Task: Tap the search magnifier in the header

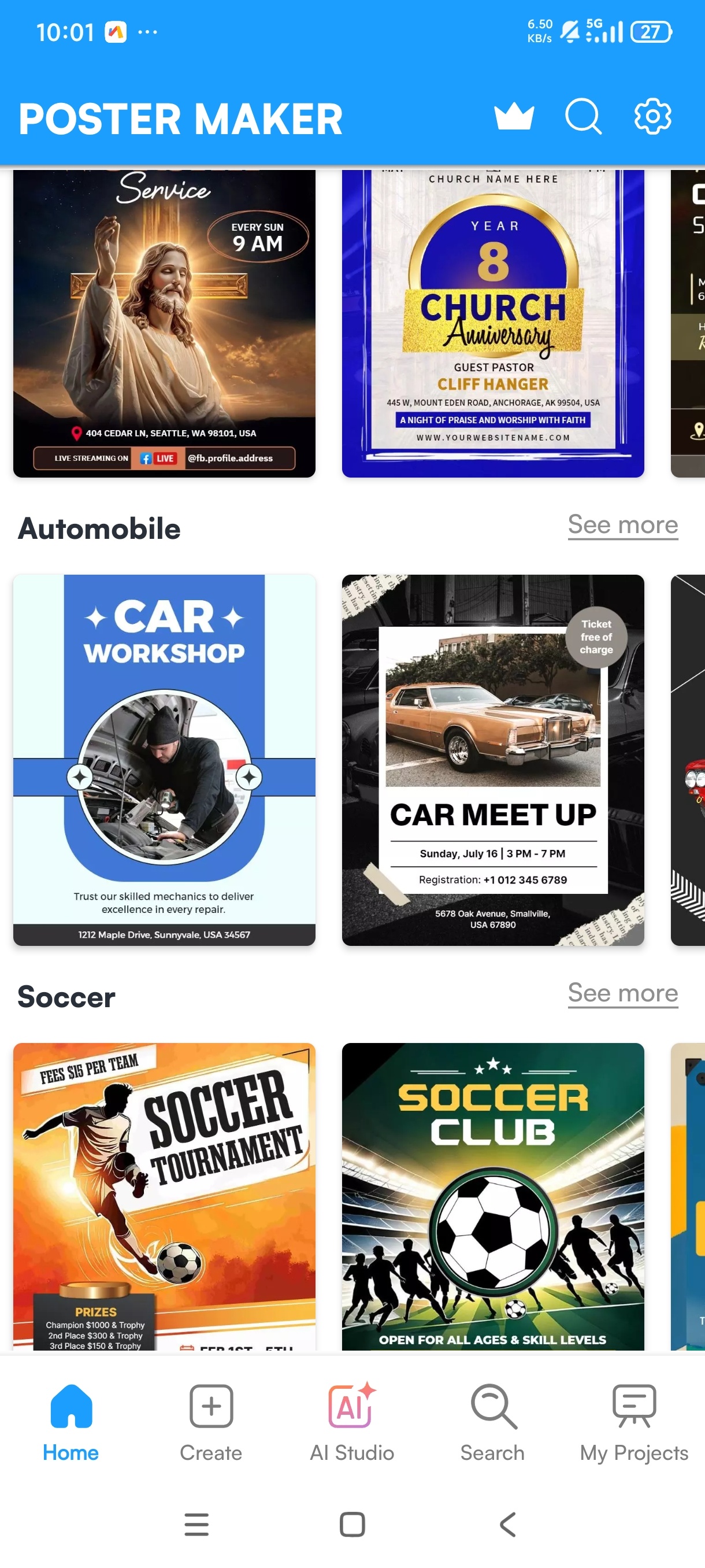Action: pos(582,116)
